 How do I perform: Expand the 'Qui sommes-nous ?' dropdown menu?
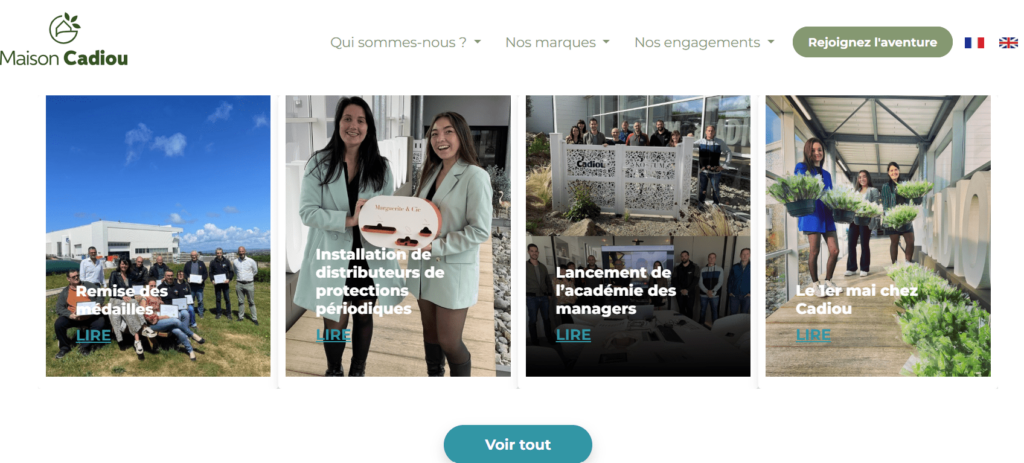pyautogui.click(x=405, y=42)
